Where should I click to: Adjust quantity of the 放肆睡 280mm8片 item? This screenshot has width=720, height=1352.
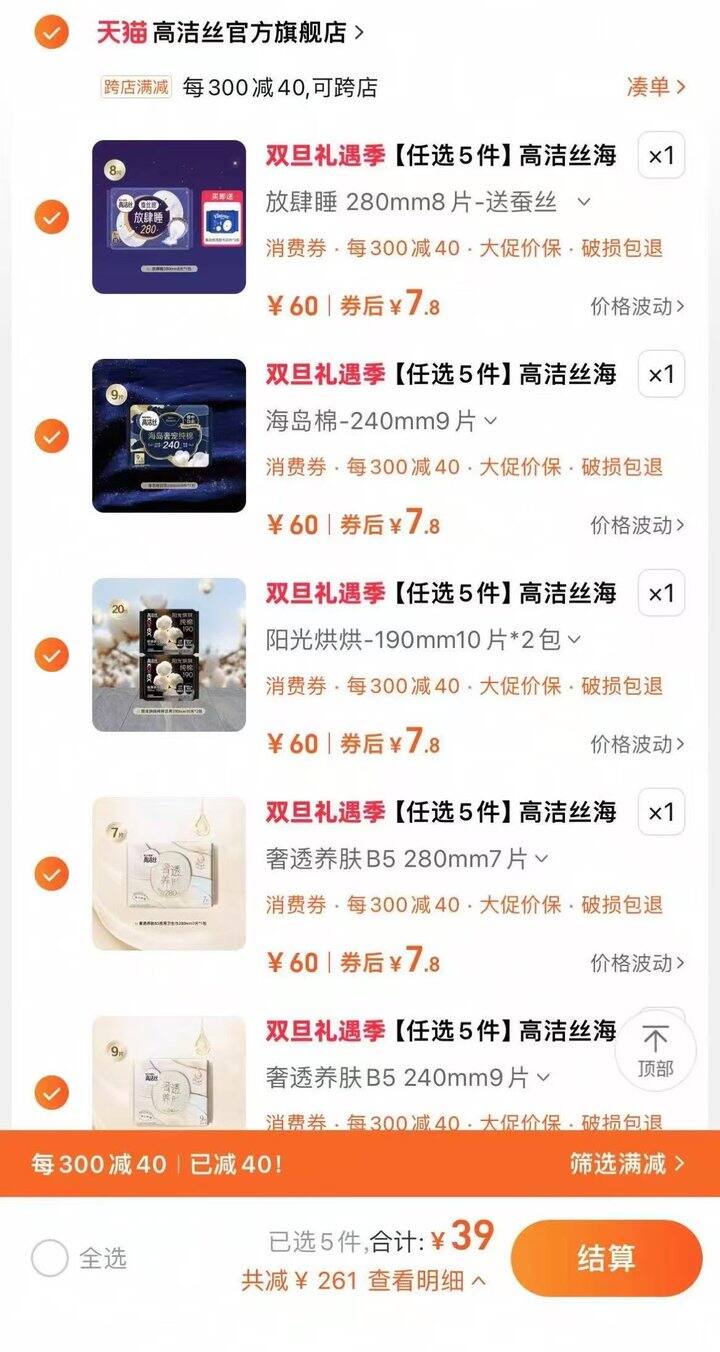(661, 156)
